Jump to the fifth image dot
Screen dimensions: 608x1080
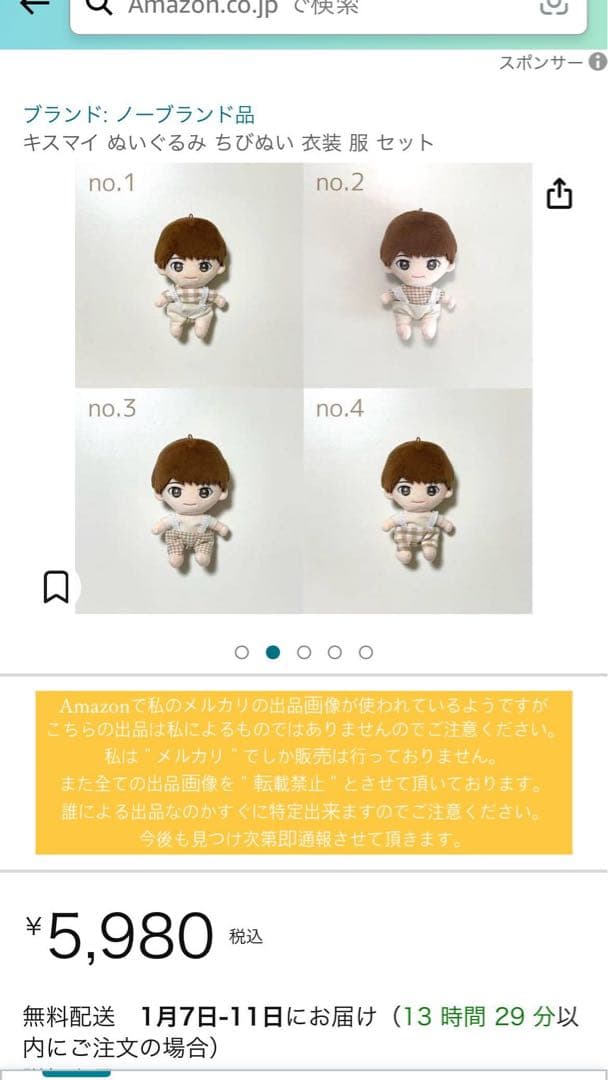pos(366,652)
